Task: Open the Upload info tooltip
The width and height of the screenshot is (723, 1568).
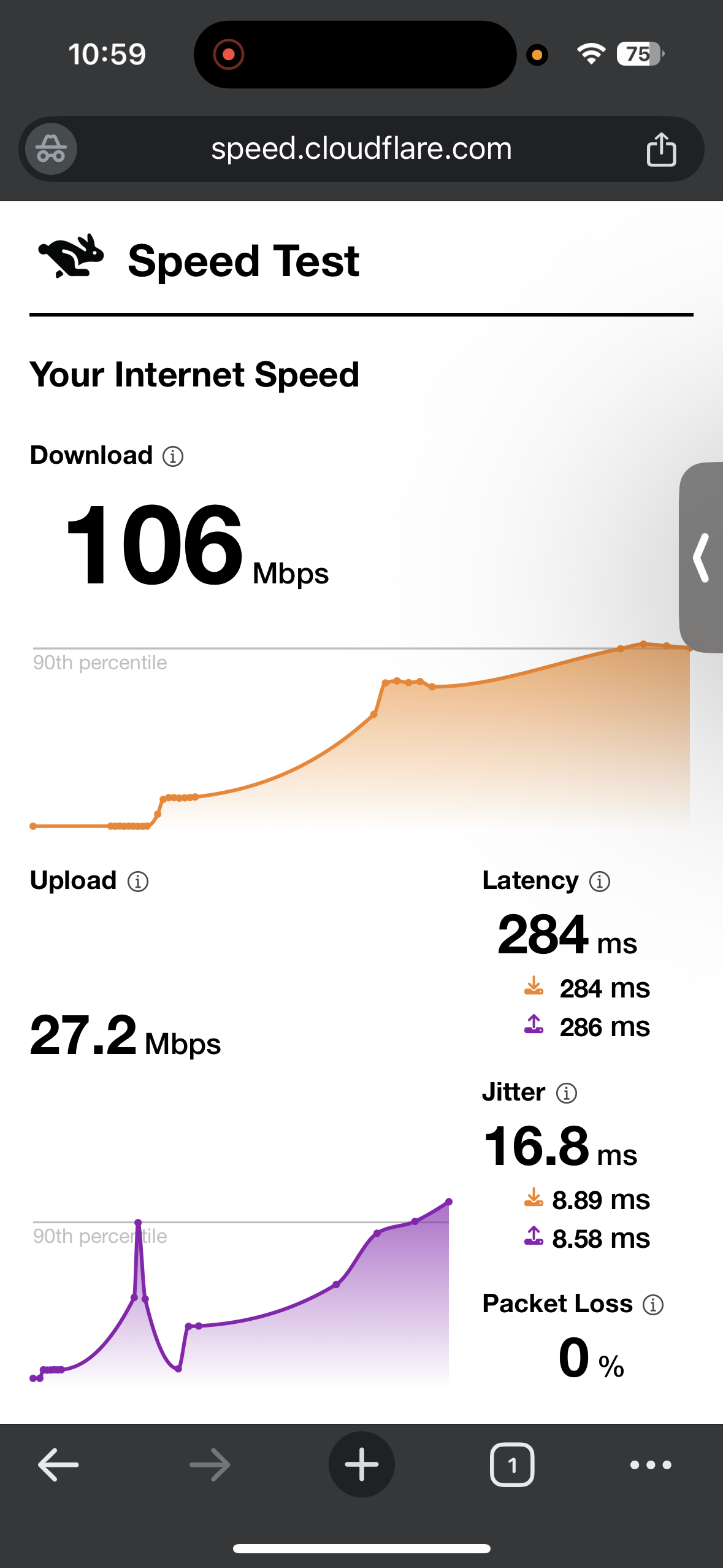Action: coord(137,881)
